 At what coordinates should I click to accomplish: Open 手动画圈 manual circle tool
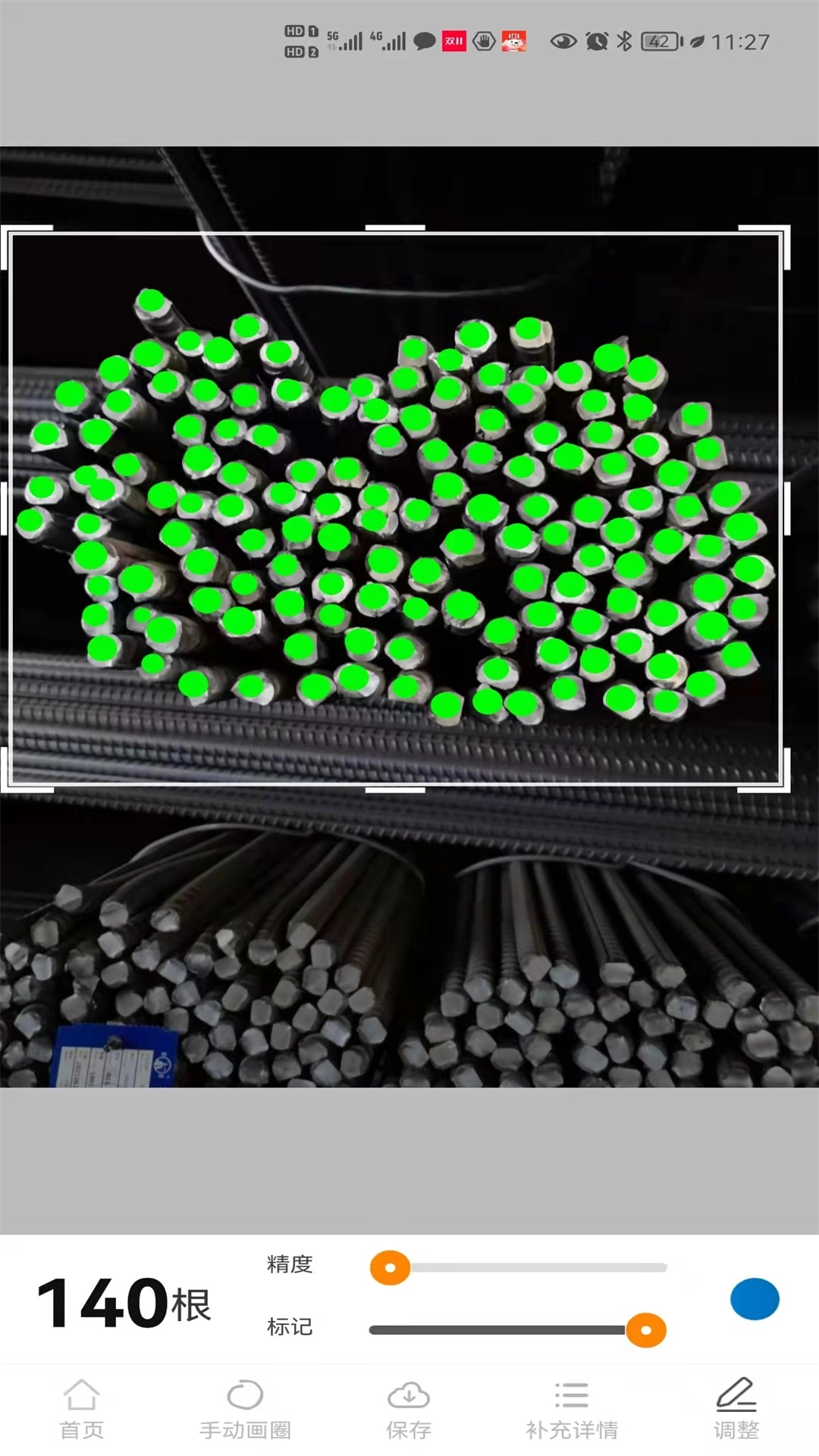pos(245,1409)
